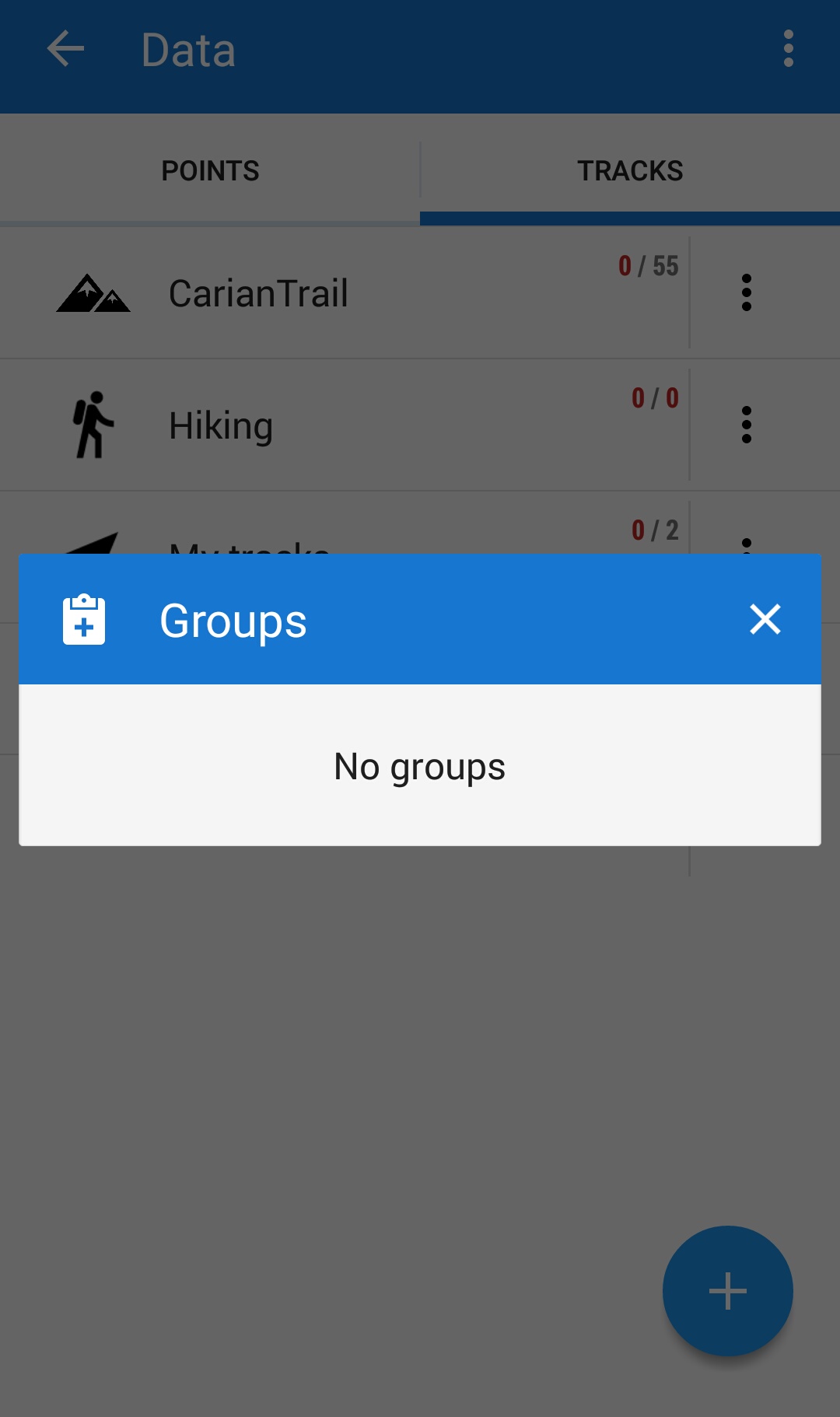This screenshot has height=1417, width=840.
Task: Show the Hiking folder's more options
Action: pyautogui.click(x=747, y=425)
